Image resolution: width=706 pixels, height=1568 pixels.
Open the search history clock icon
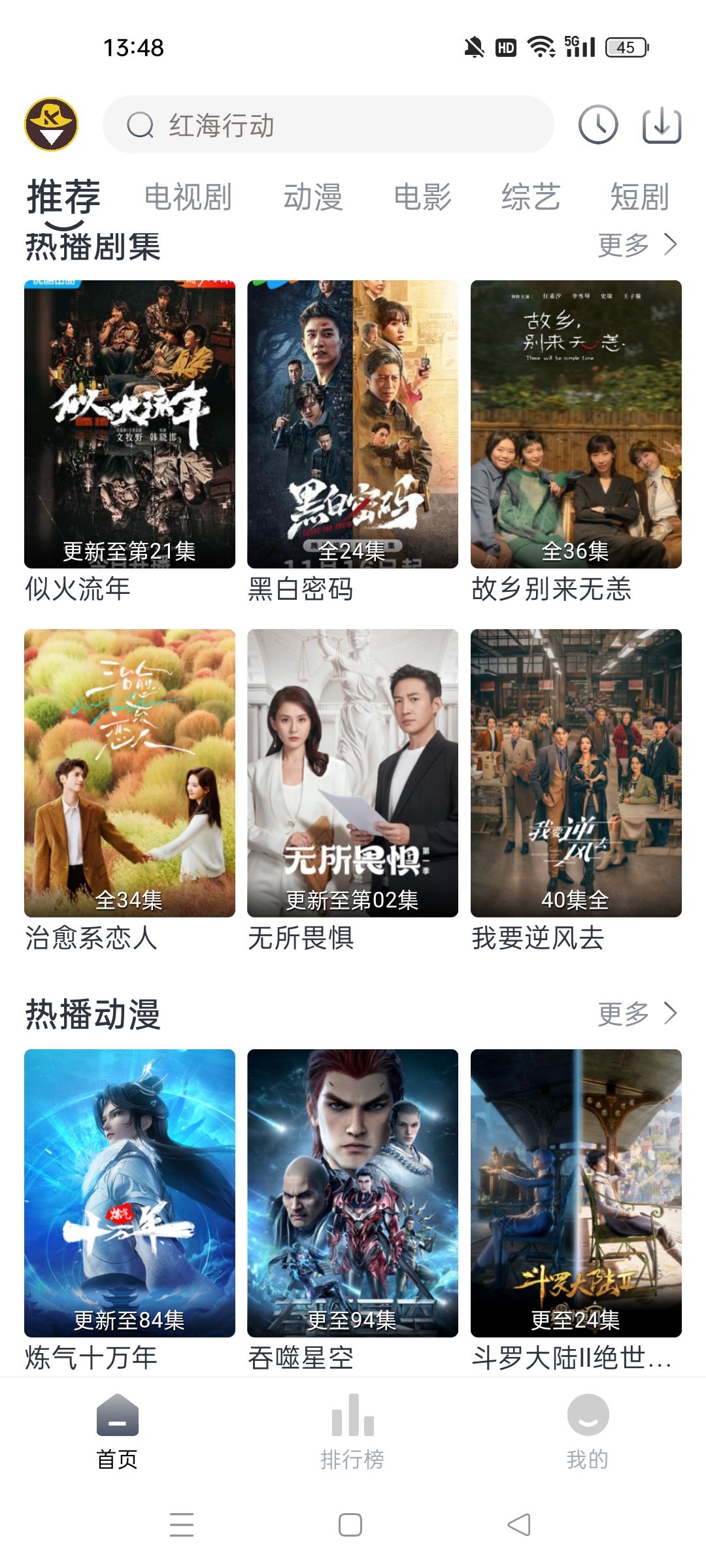point(599,123)
